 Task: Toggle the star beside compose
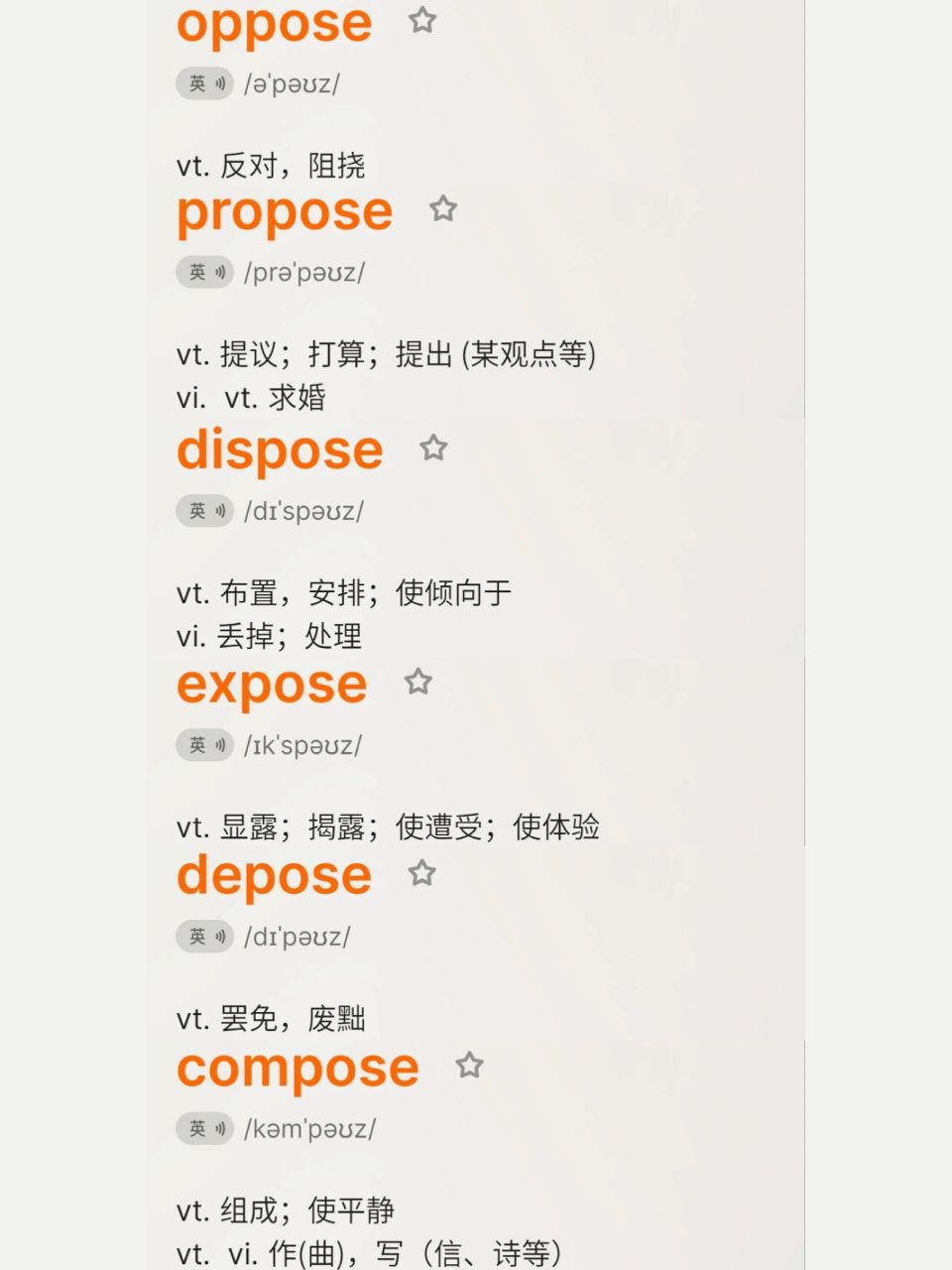[x=468, y=1066]
